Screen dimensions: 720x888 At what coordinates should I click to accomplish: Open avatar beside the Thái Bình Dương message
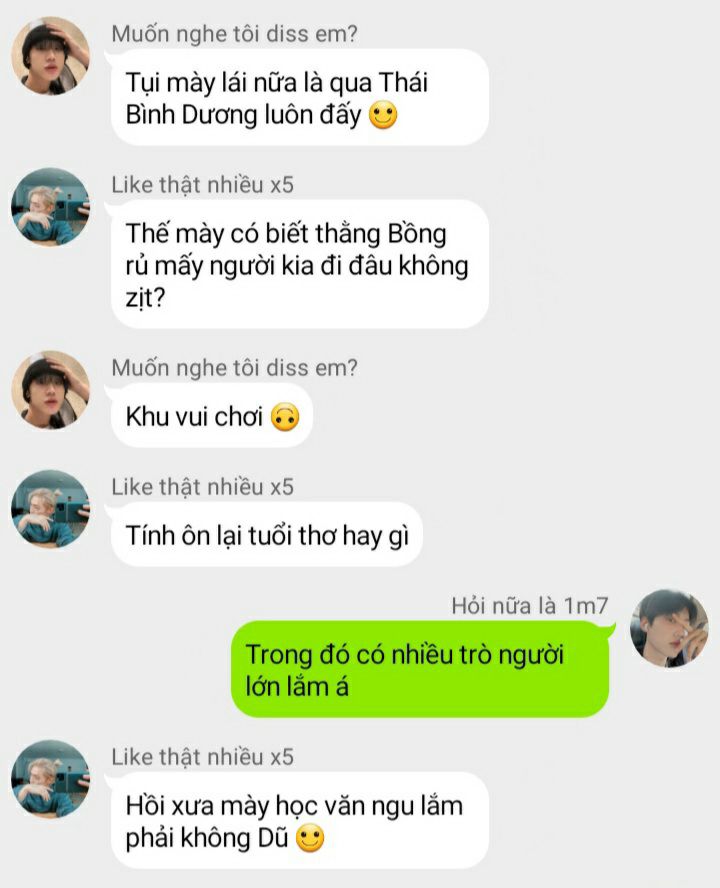(50, 56)
